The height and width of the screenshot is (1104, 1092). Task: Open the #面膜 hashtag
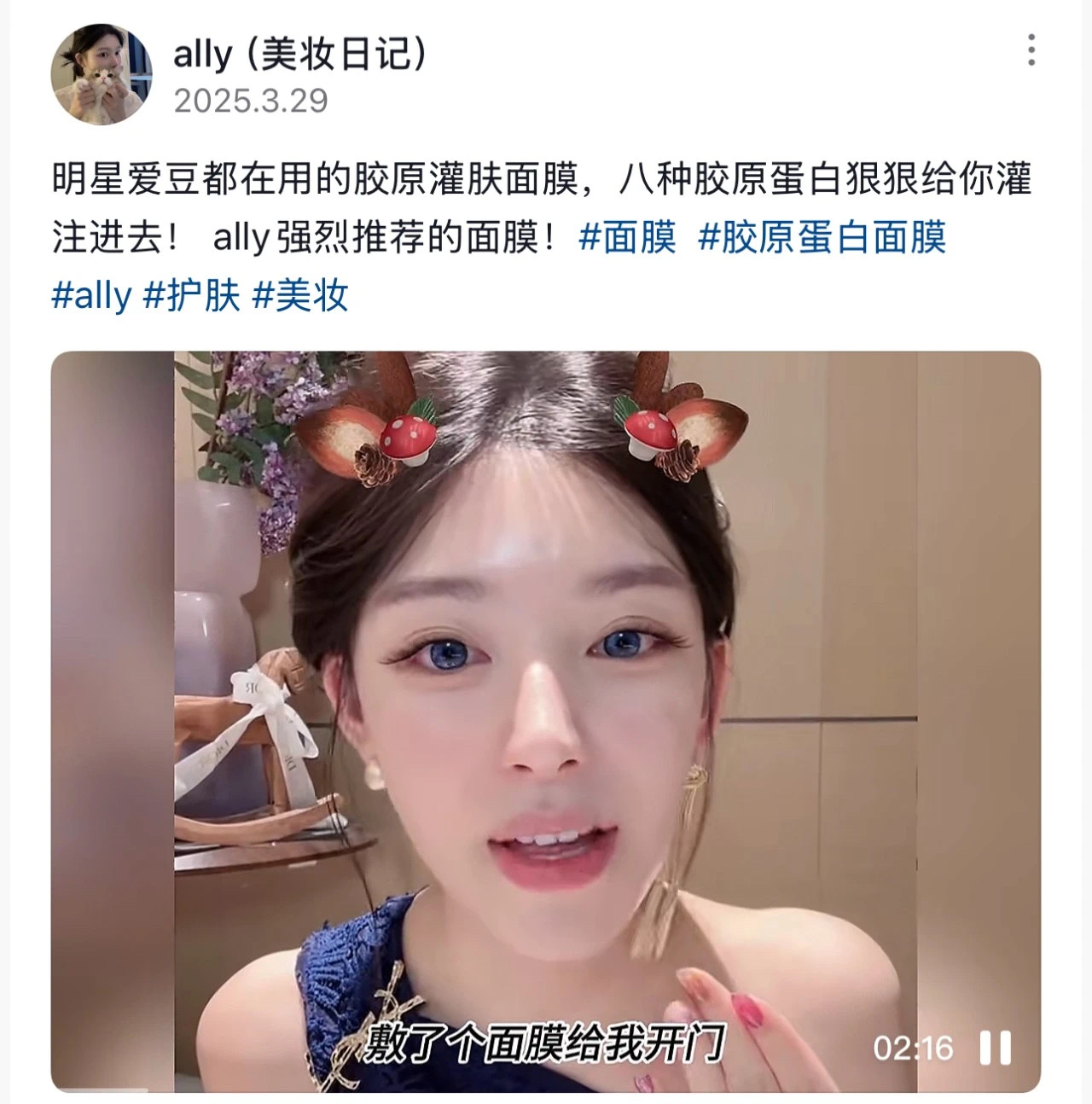click(x=627, y=237)
